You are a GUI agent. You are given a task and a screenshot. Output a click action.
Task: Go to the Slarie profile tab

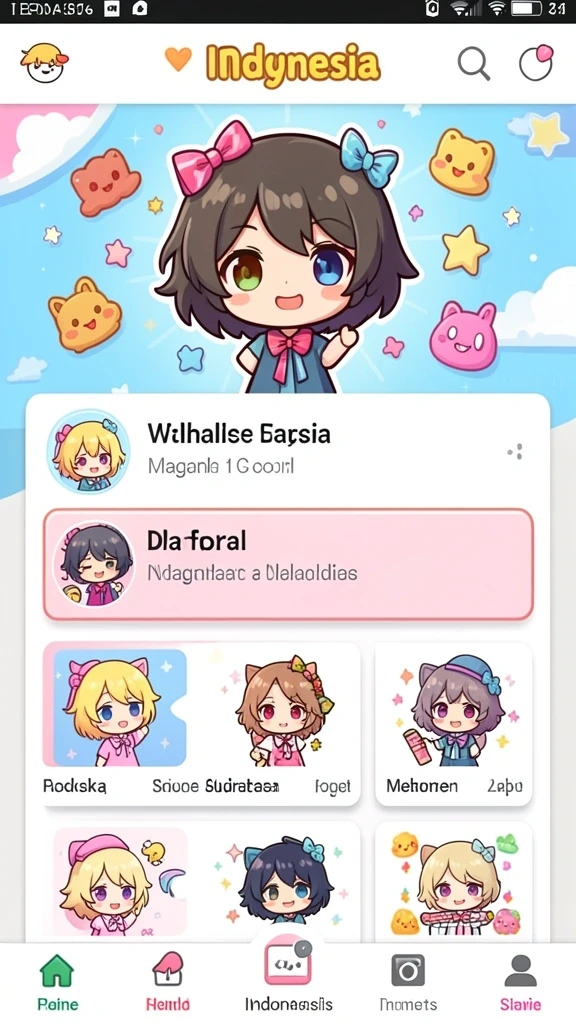click(520, 983)
